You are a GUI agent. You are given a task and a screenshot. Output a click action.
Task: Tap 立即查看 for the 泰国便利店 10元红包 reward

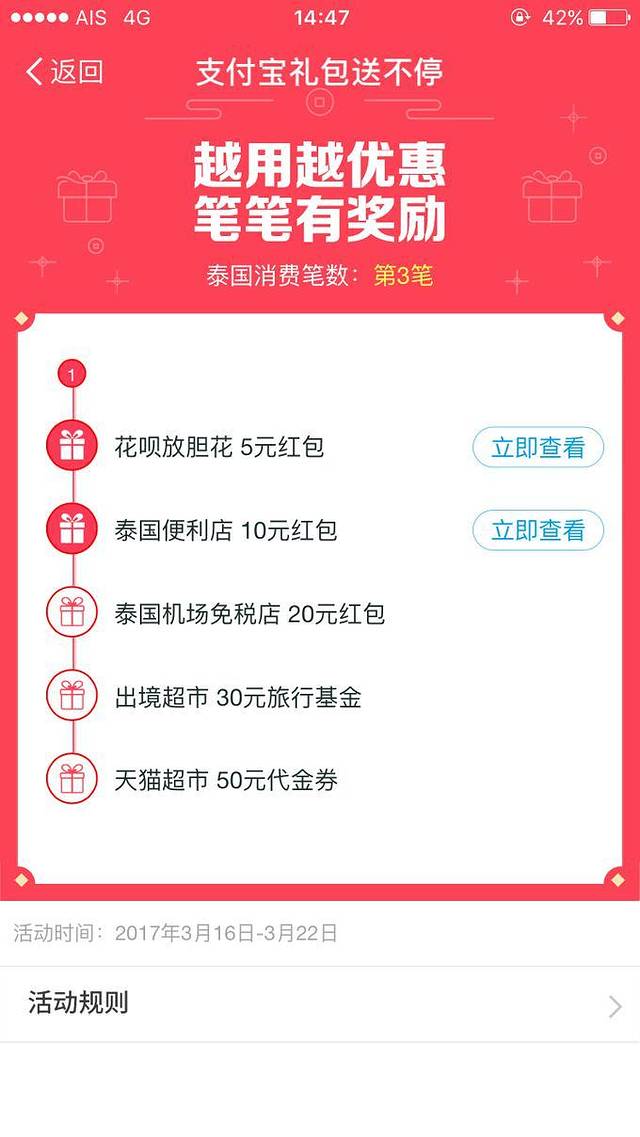click(x=537, y=530)
